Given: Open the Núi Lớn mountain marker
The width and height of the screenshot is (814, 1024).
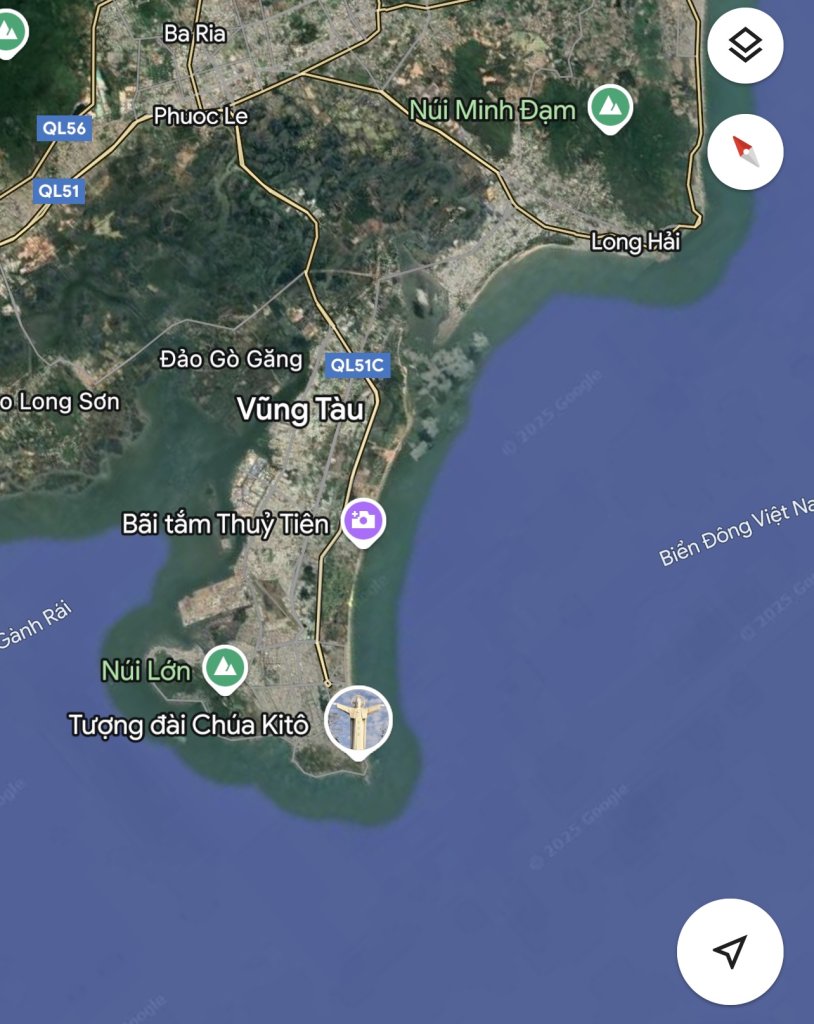Looking at the screenshot, I should (225, 667).
